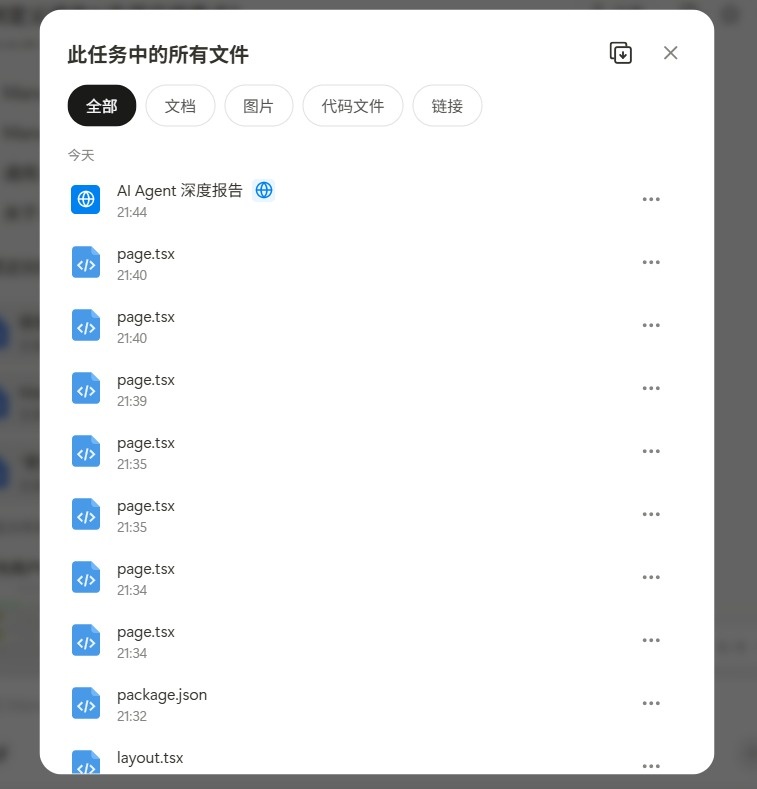This screenshot has height=789, width=757.
Task: Open the topmost page.tsx file
Action: click(x=145, y=254)
